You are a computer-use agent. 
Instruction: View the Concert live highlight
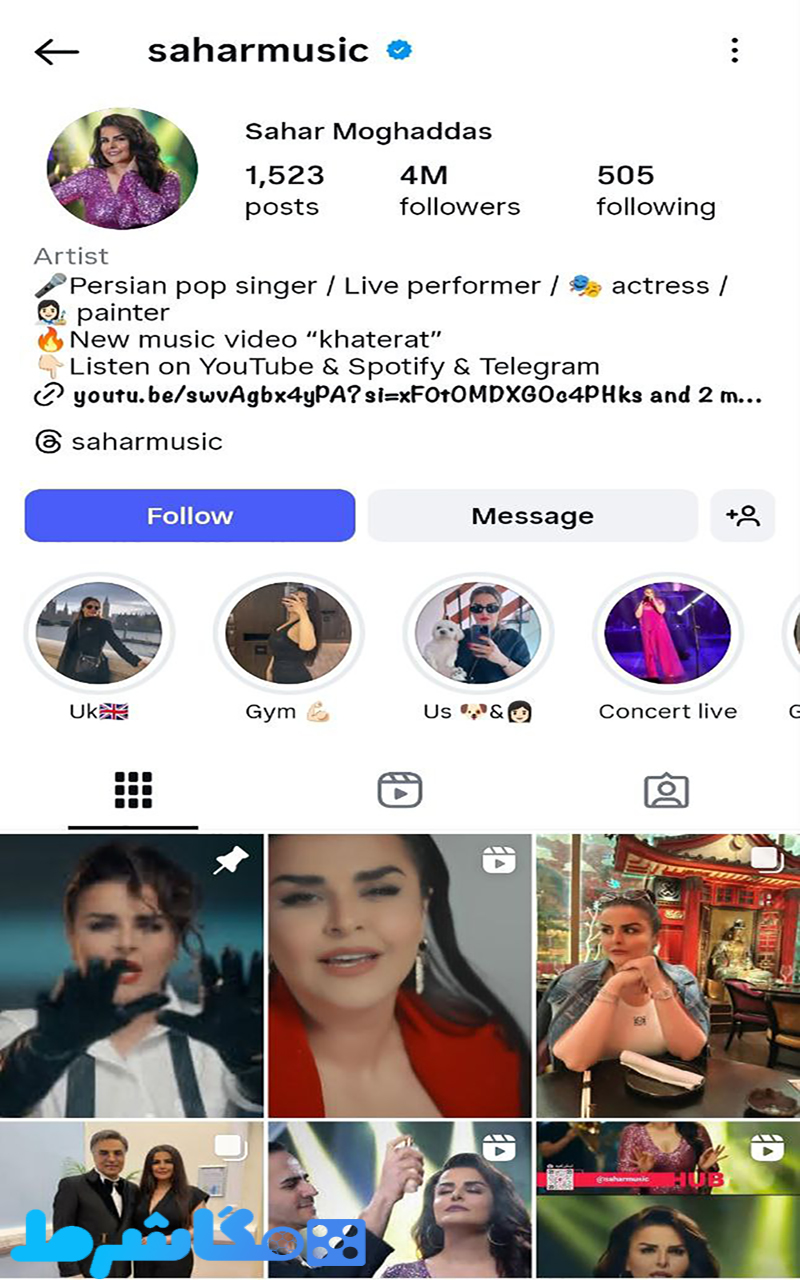668,633
